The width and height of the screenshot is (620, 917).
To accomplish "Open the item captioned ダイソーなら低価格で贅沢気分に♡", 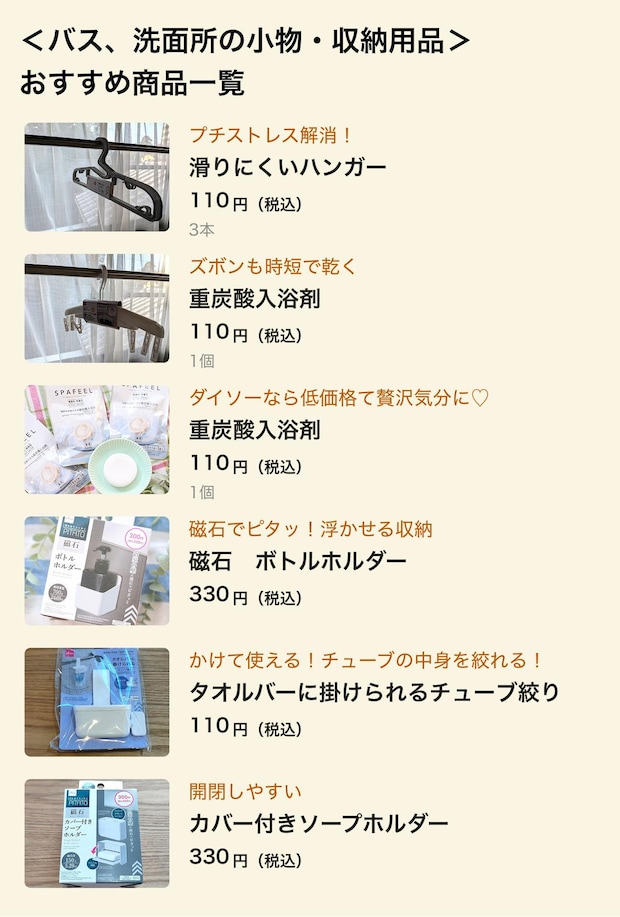I will coord(255,430).
